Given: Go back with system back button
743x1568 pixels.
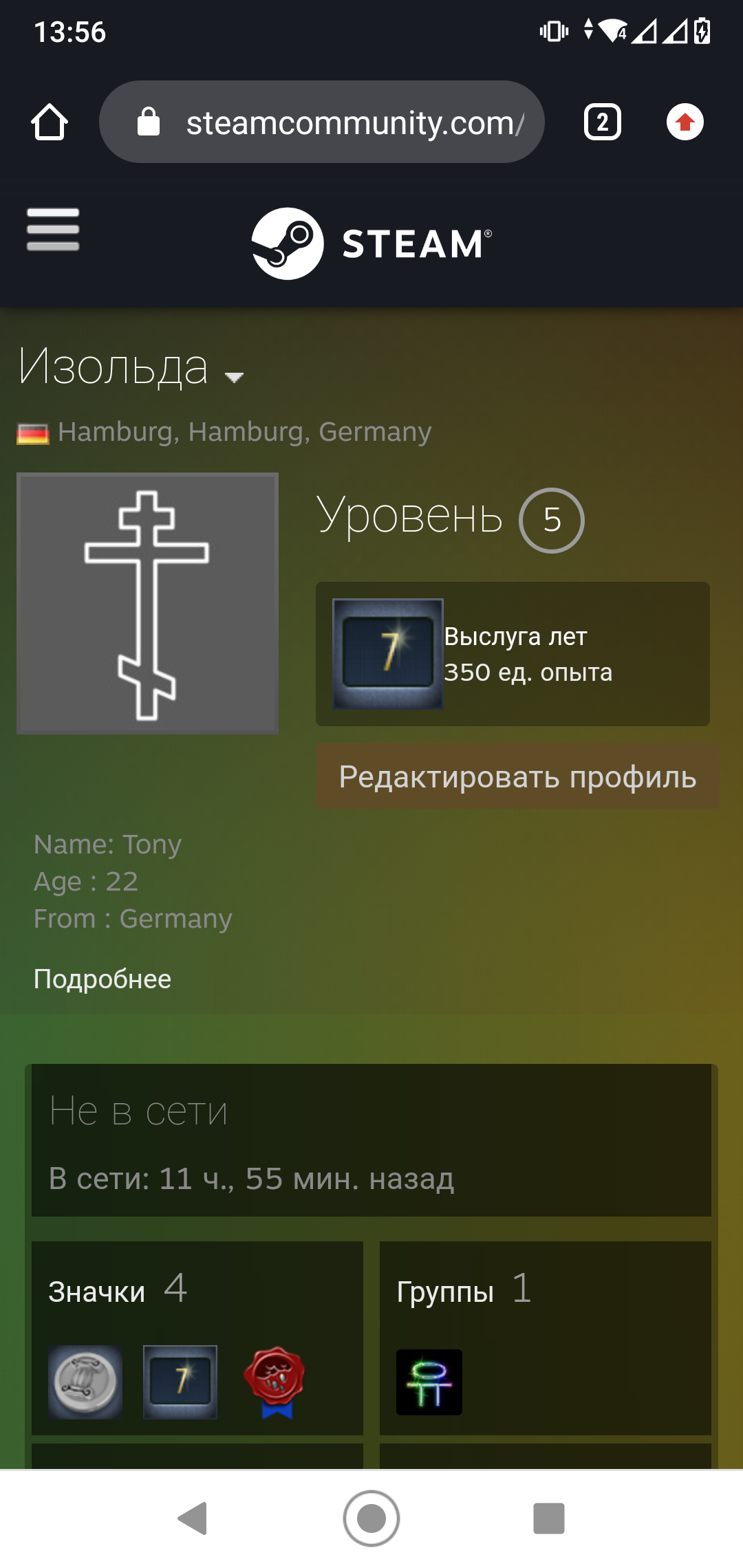Looking at the screenshot, I should pyautogui.click(x=193, y=1518).
